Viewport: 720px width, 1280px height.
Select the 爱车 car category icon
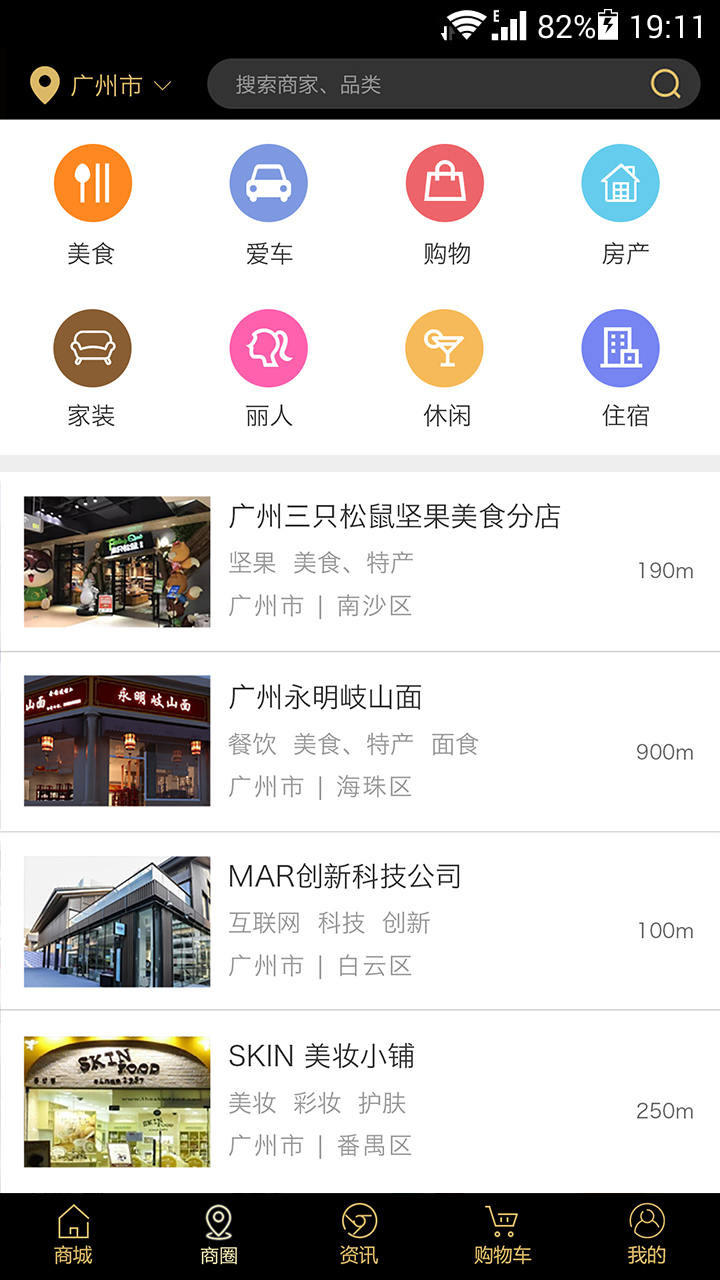coord(268,182)
